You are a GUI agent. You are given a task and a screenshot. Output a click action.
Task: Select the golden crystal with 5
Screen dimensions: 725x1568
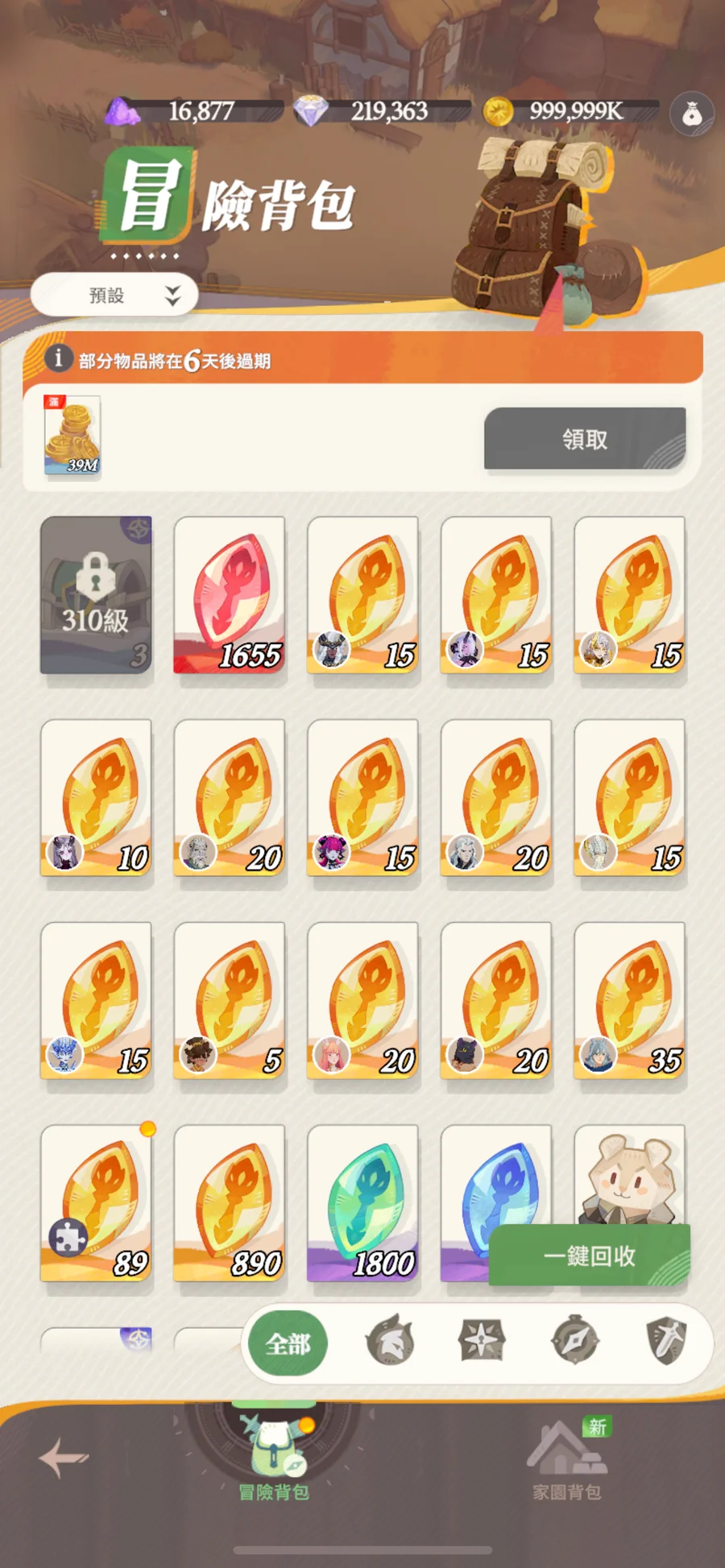point(230,1000)
